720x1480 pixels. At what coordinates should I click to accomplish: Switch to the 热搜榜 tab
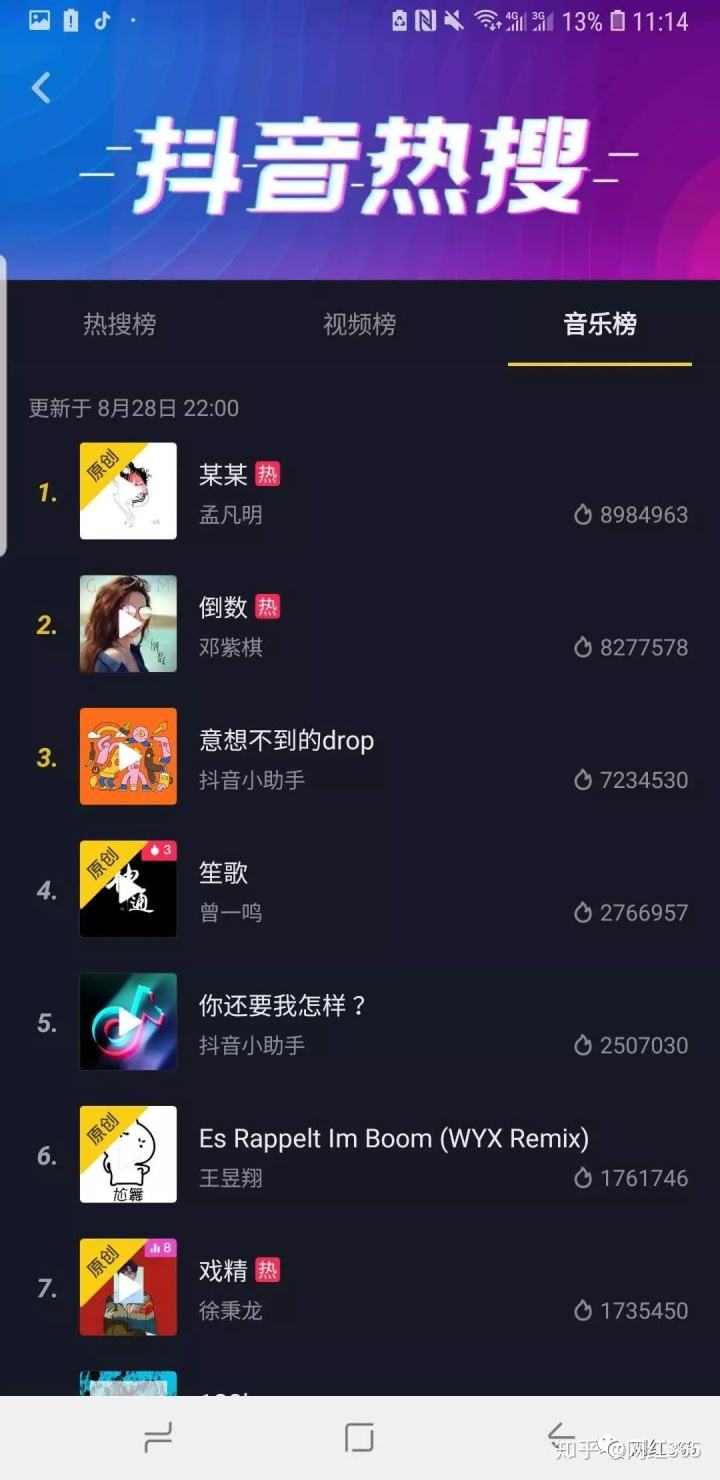pos(120,324)
